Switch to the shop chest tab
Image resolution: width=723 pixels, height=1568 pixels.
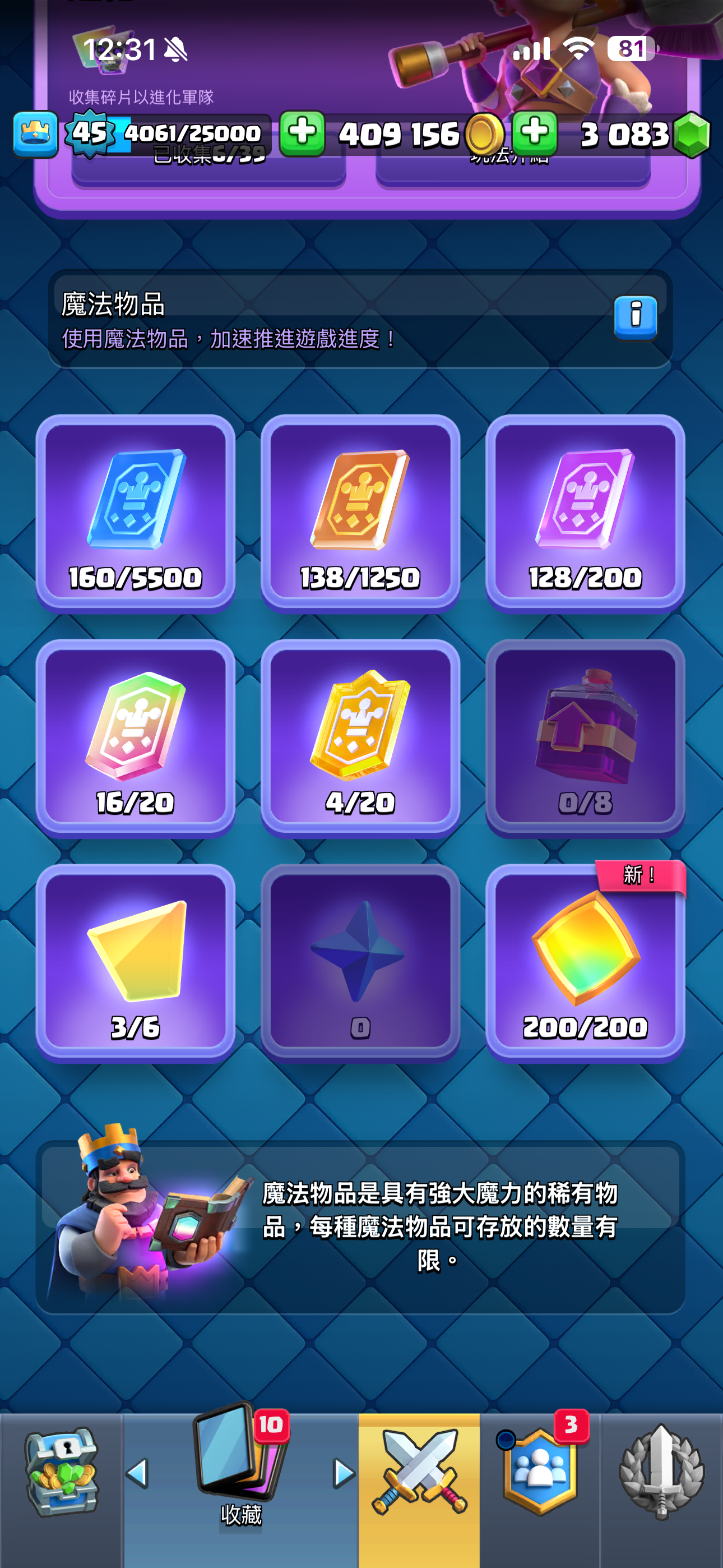pos(61,1473)
